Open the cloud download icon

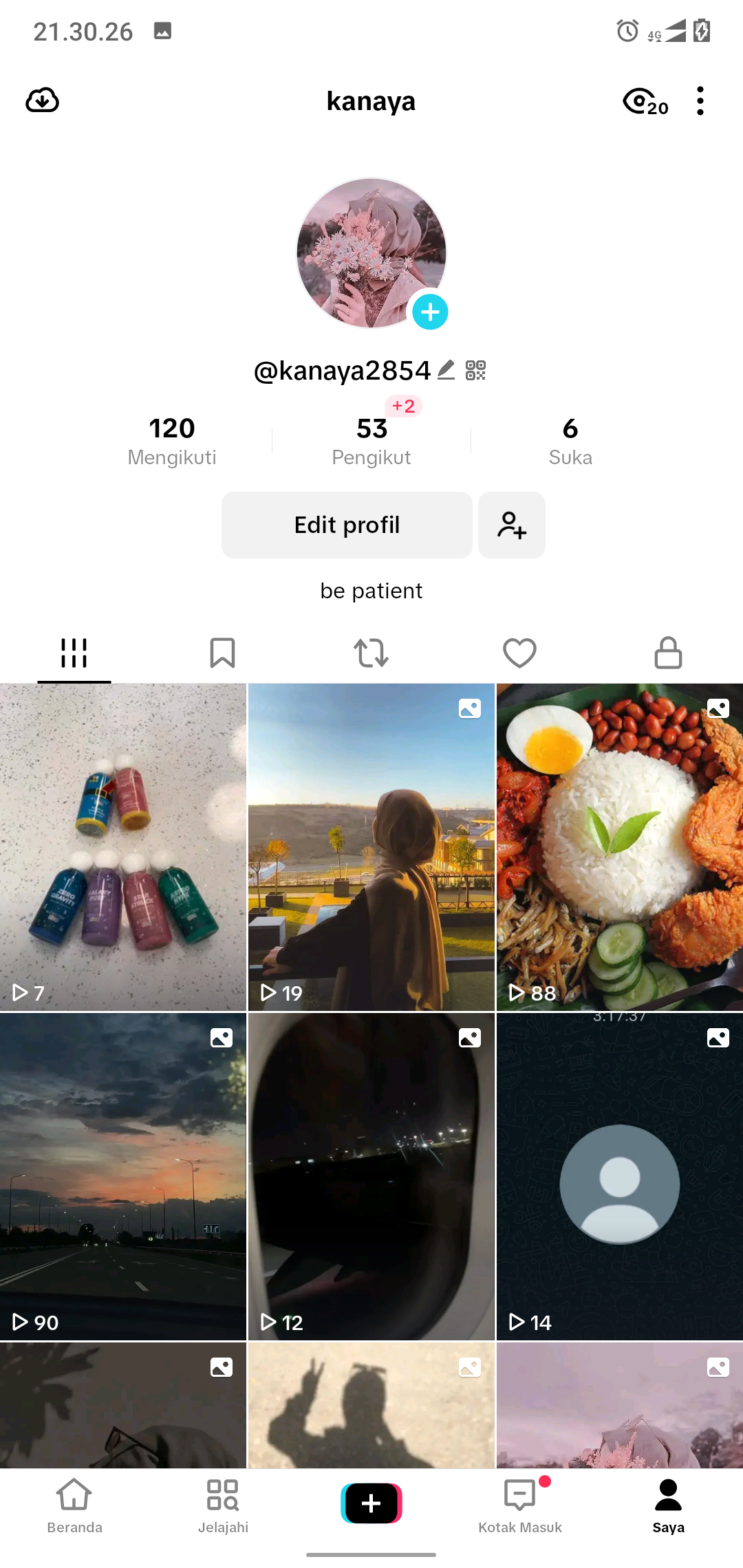[x=42, y=100]
